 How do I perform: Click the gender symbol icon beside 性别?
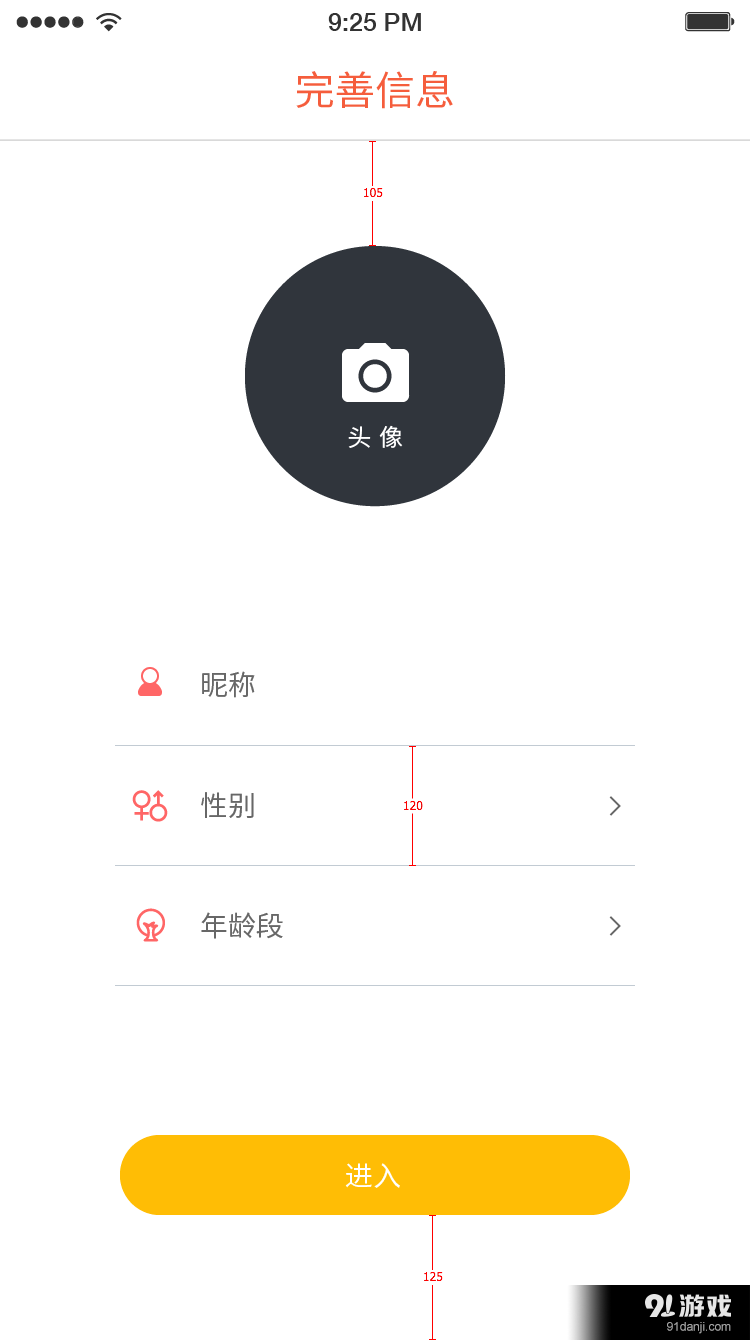click(x=150, y=806)
